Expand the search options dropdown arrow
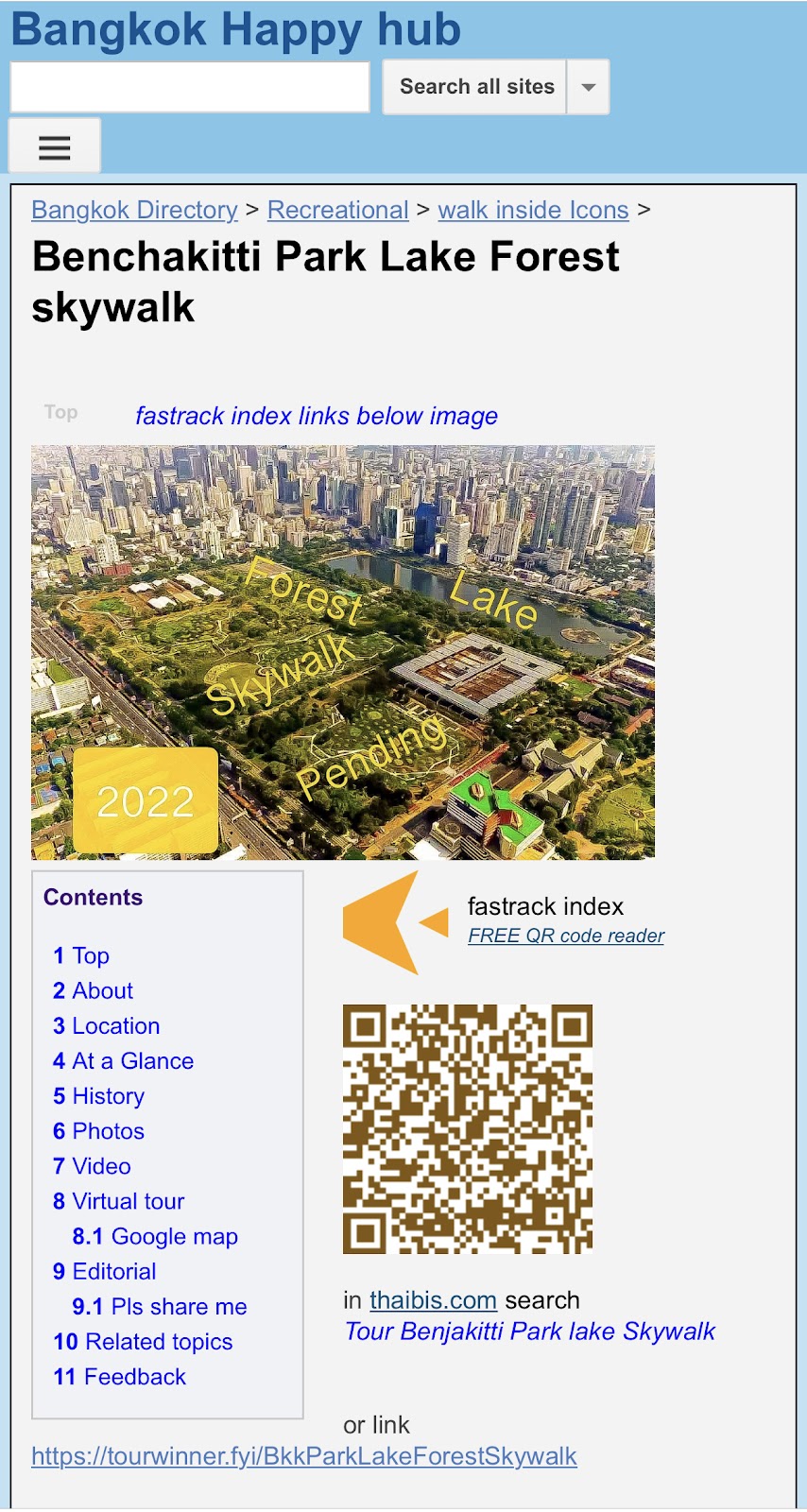Screen dimensions: 807x1512 coord(589,87)
